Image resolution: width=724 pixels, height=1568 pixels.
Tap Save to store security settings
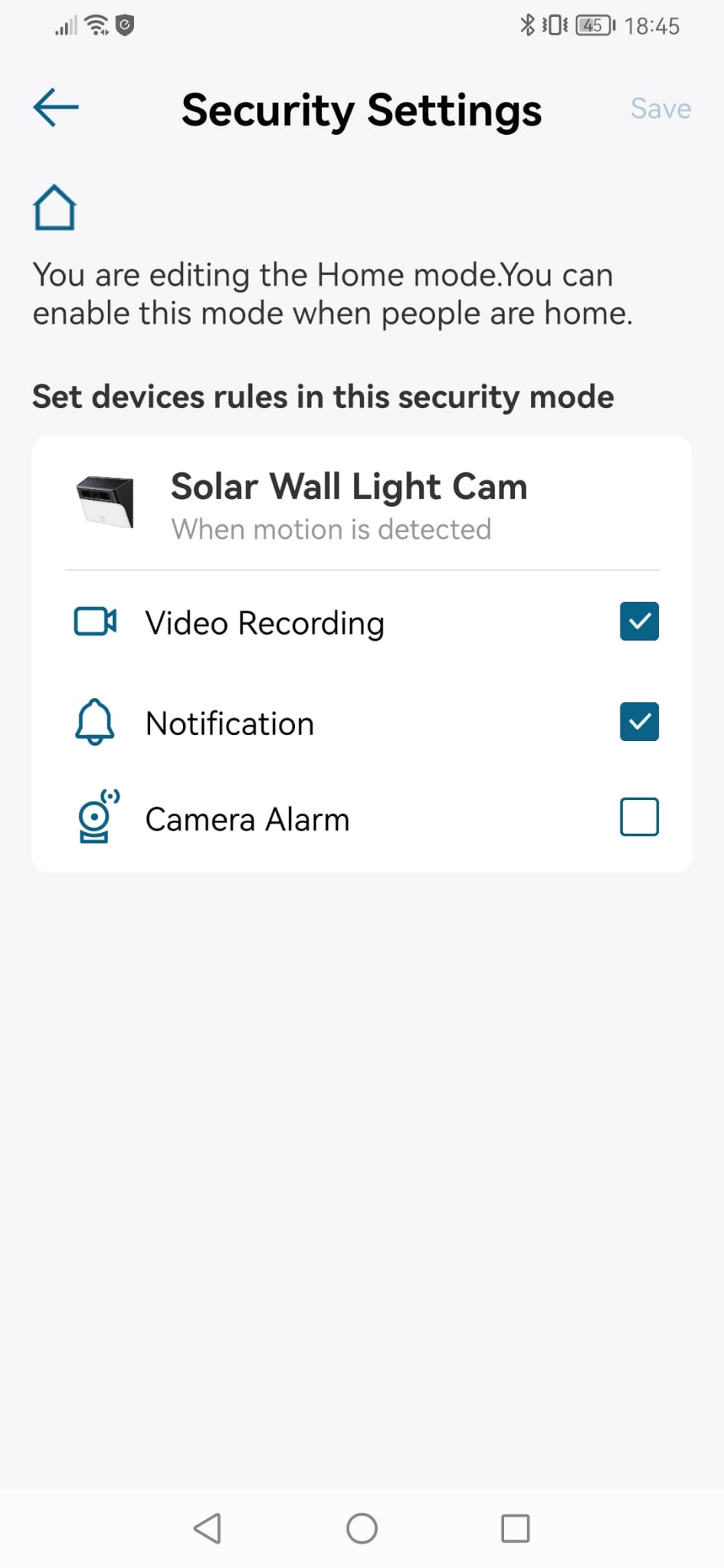pos(660,109)
